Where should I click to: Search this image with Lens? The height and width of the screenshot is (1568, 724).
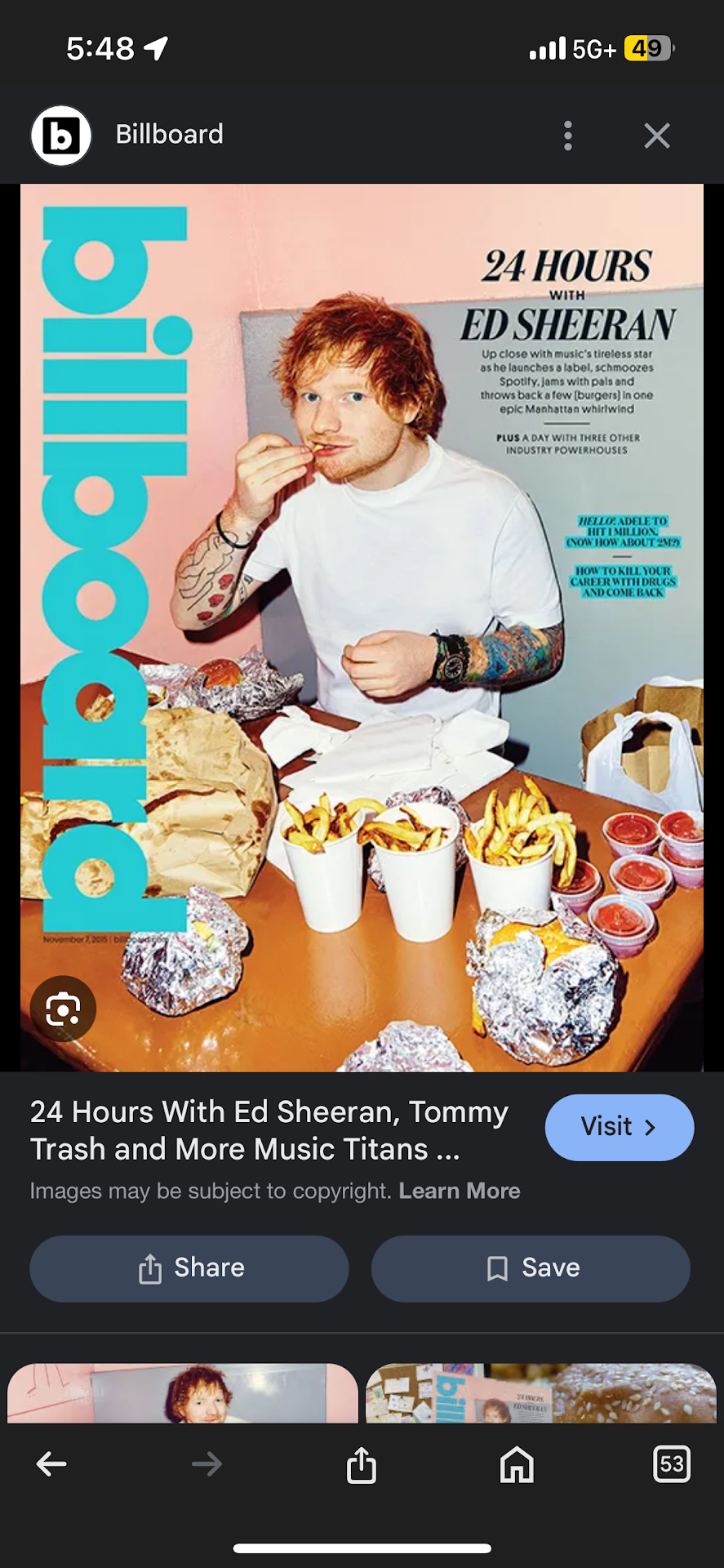pyautogui.click(x=63, y=1009)
